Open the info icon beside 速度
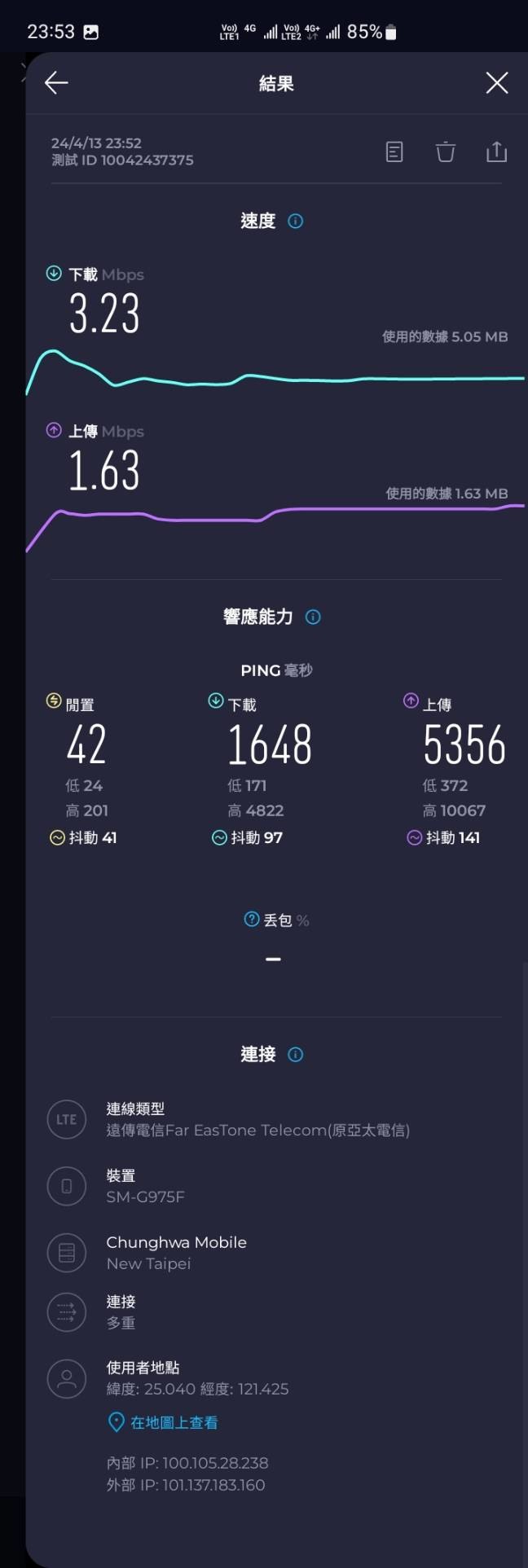The width and height of the screenshot is (528, 1568). pos(296,221)
